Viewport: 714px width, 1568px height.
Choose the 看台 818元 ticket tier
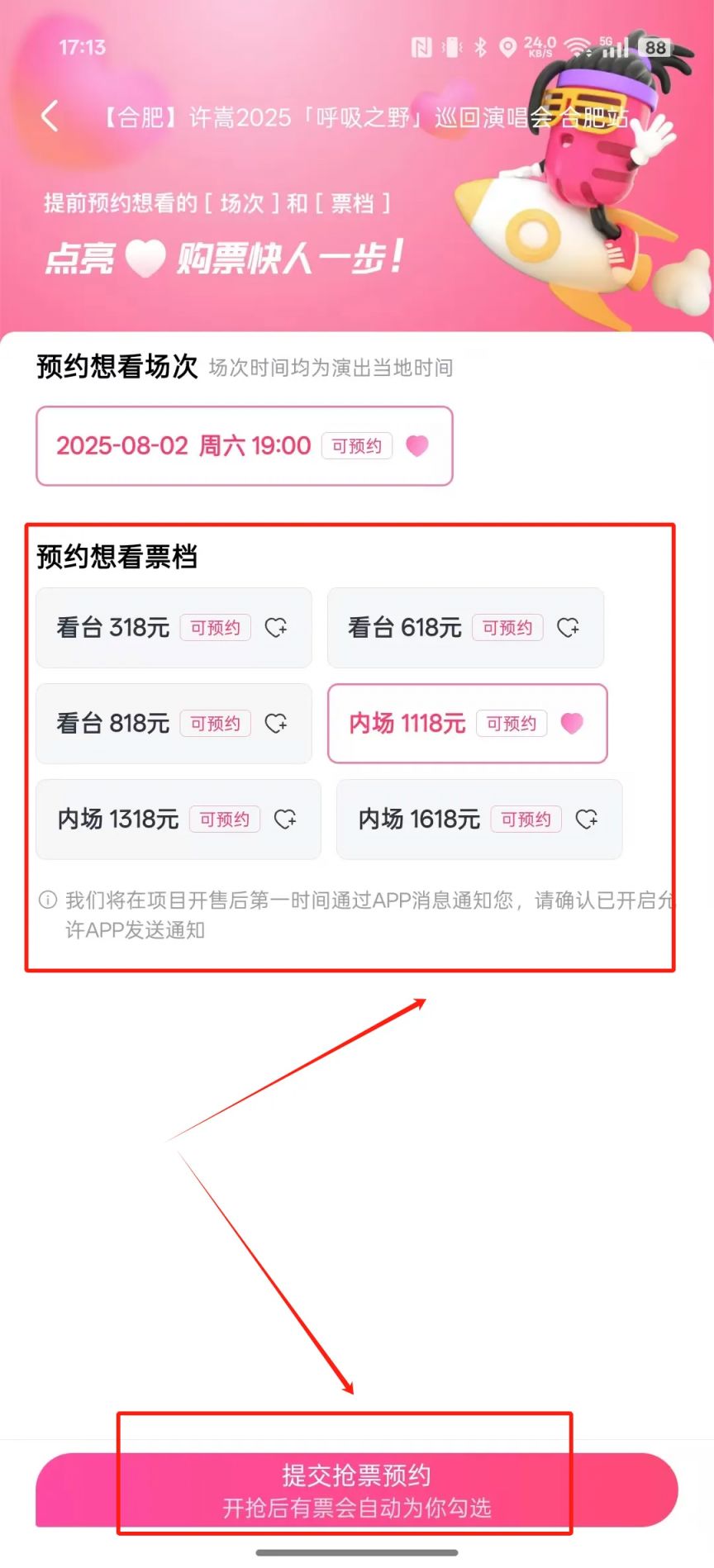174,724
